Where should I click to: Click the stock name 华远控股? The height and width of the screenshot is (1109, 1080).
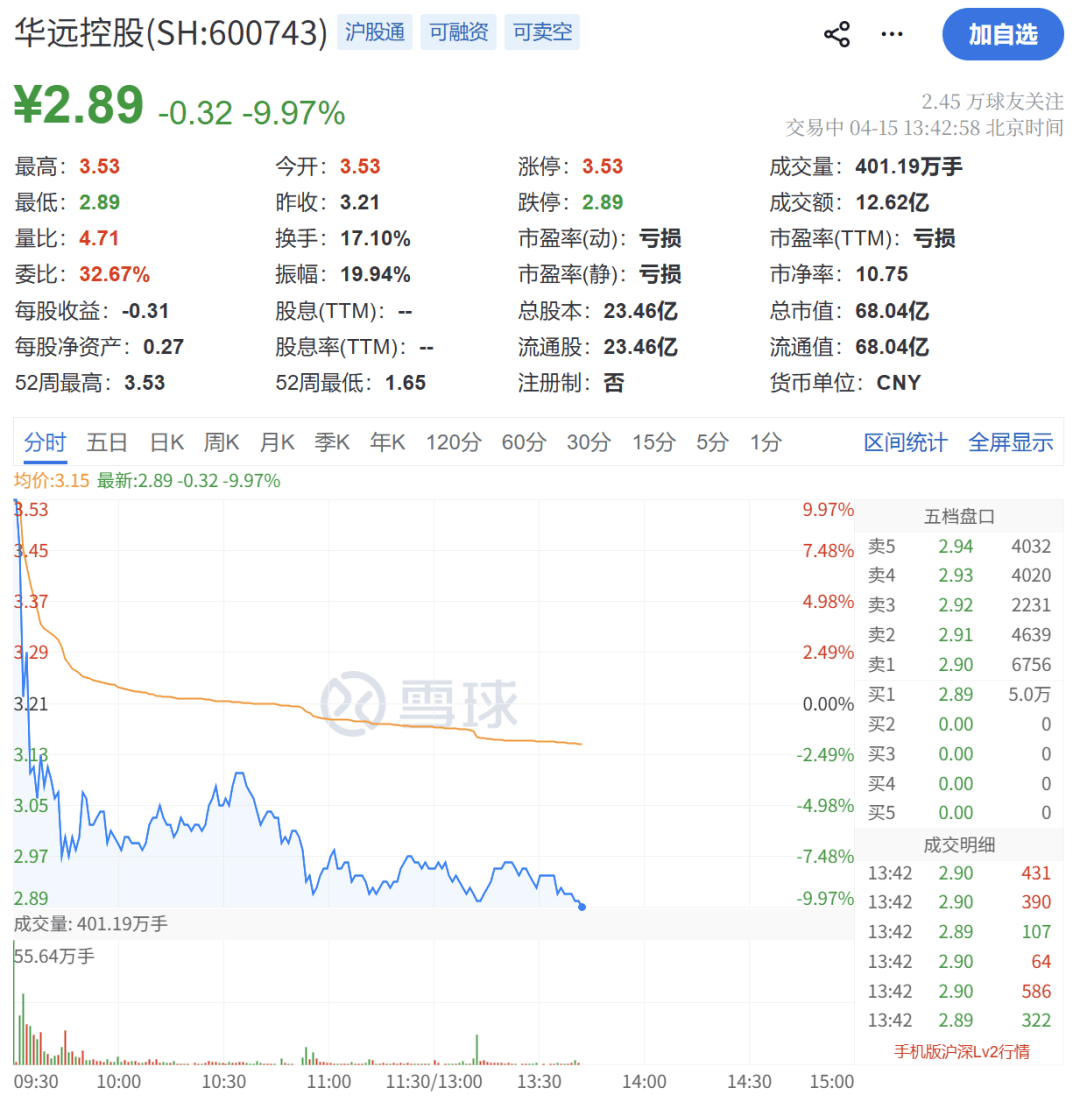(x=80, y=31)
